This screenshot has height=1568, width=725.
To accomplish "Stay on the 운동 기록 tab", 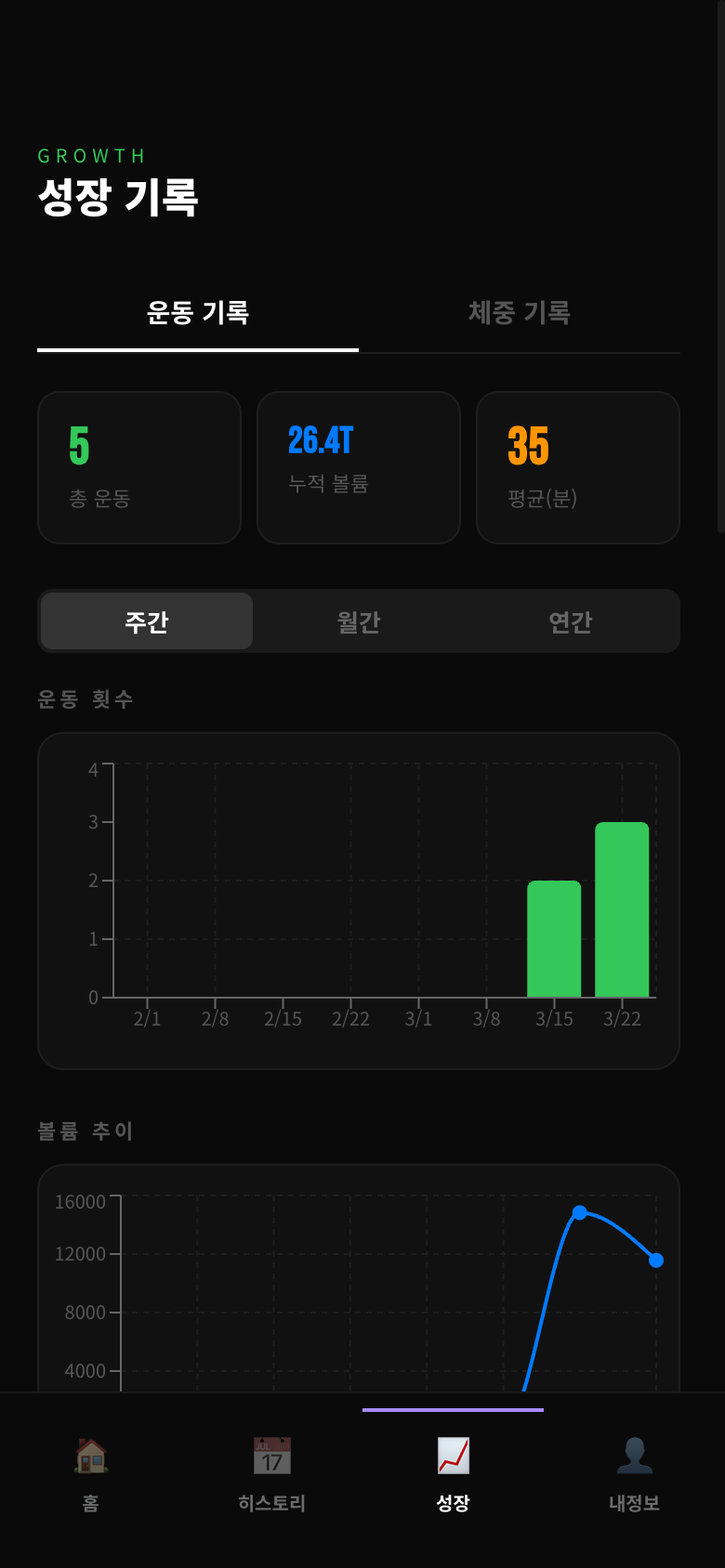I will tap(198, 313).
